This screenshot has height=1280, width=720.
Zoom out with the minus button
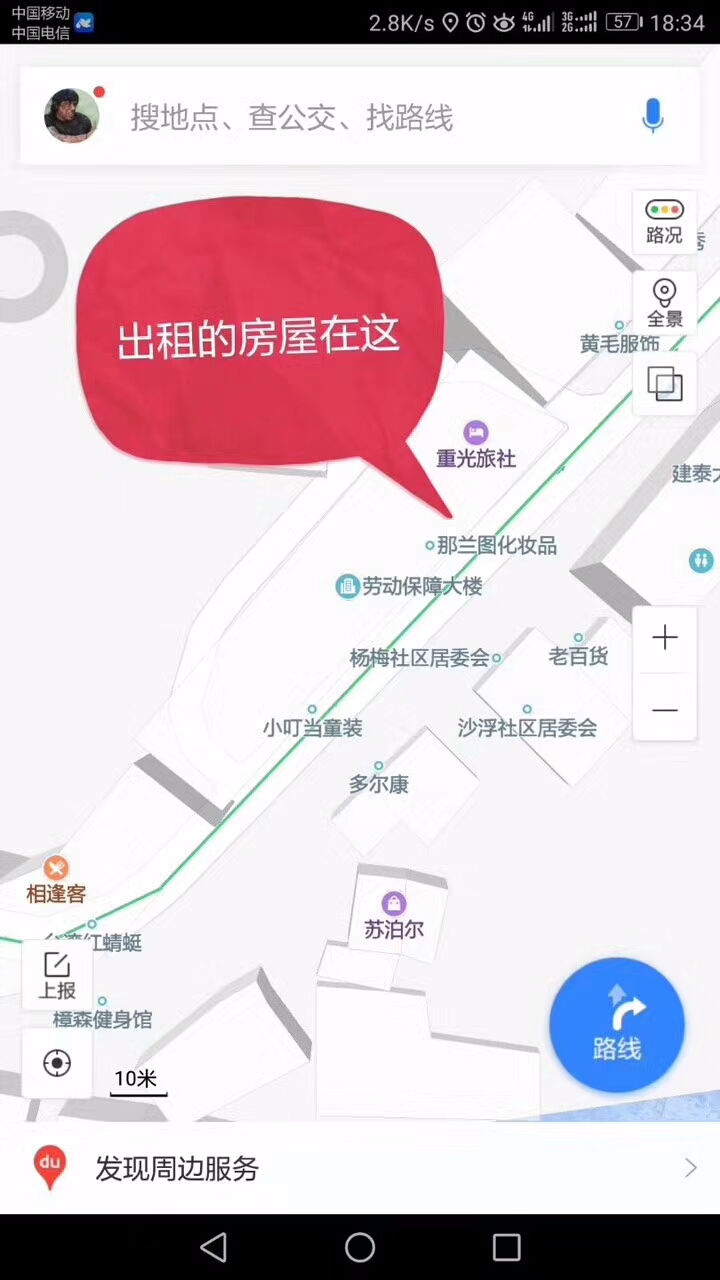pos(664,710)
